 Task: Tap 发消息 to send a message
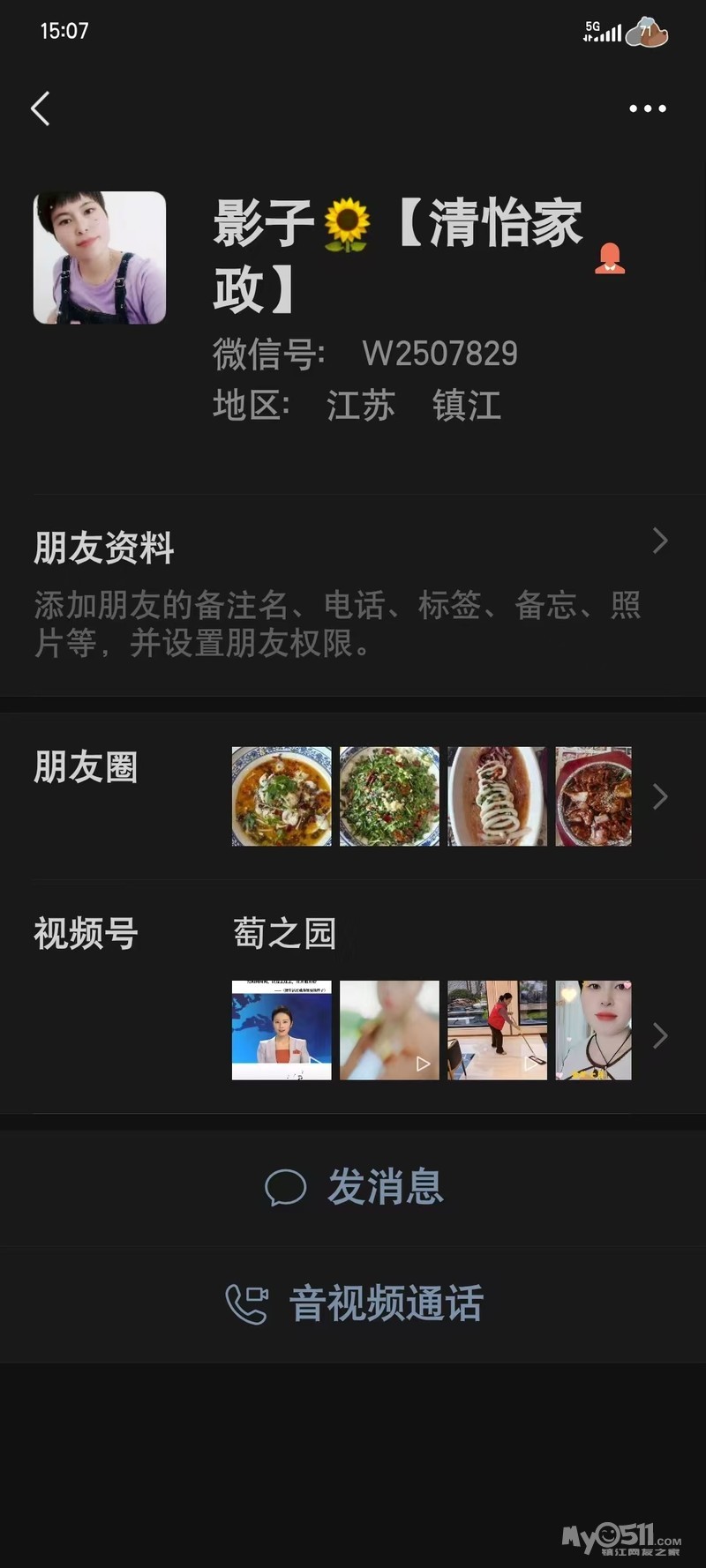click(353, 1187)
